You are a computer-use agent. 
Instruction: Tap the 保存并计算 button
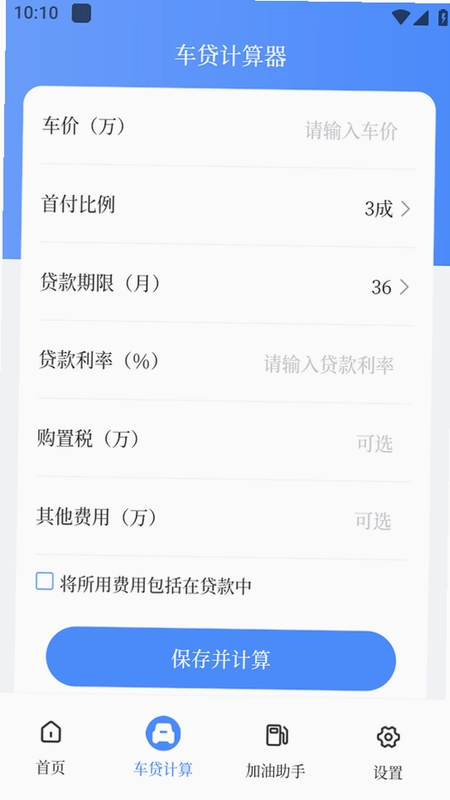[221, 659]
